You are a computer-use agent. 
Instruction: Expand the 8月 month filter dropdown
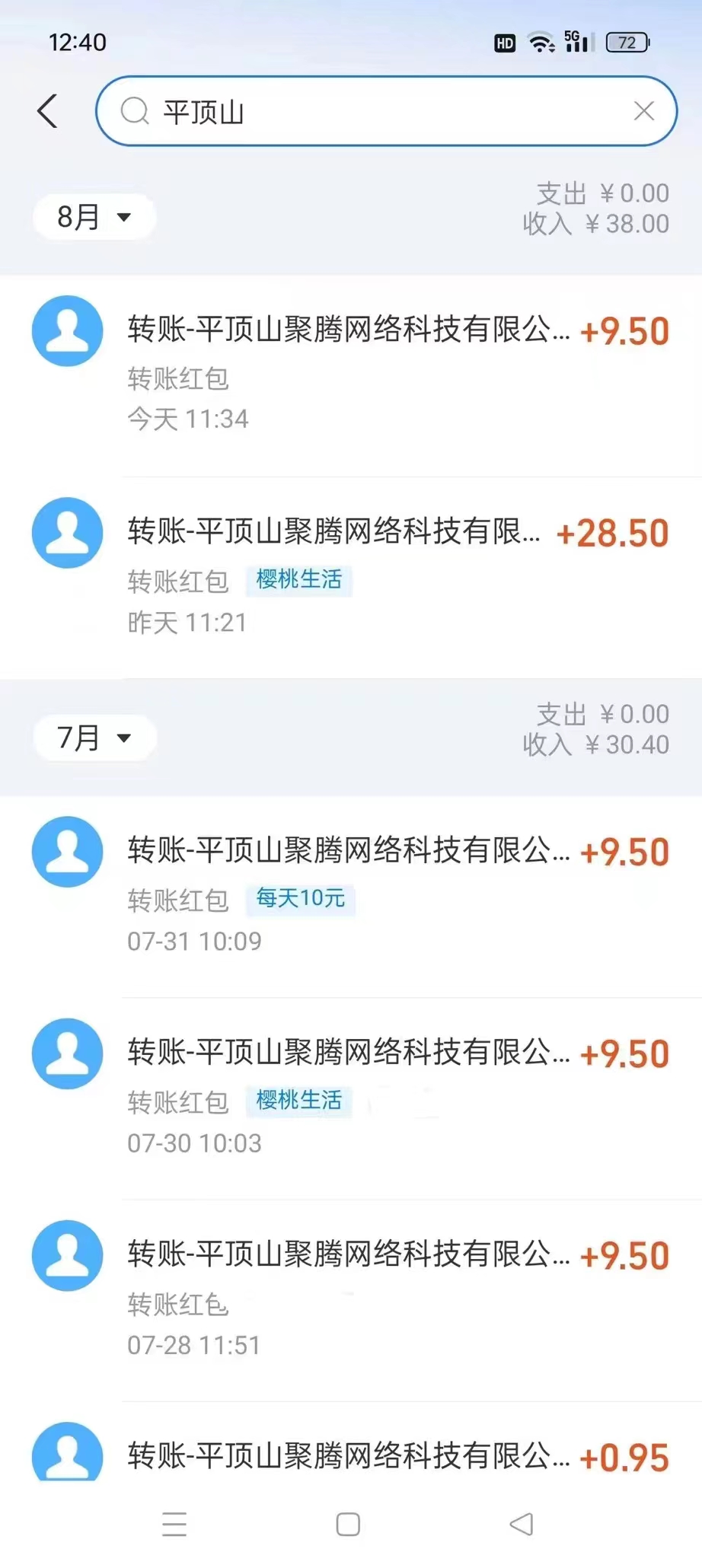pyautogui.click(x=93, y=216)
